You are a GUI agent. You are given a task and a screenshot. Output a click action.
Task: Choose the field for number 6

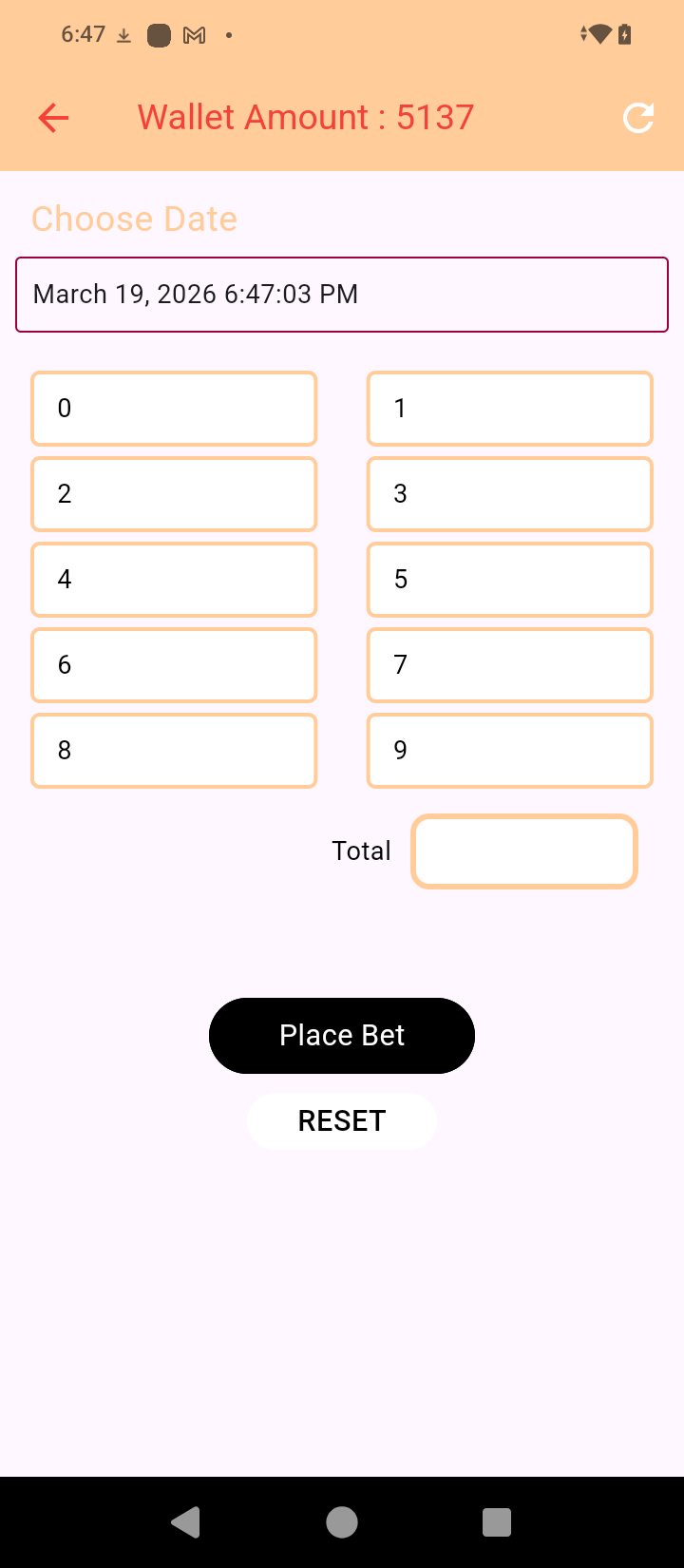[x=174, y=665]
